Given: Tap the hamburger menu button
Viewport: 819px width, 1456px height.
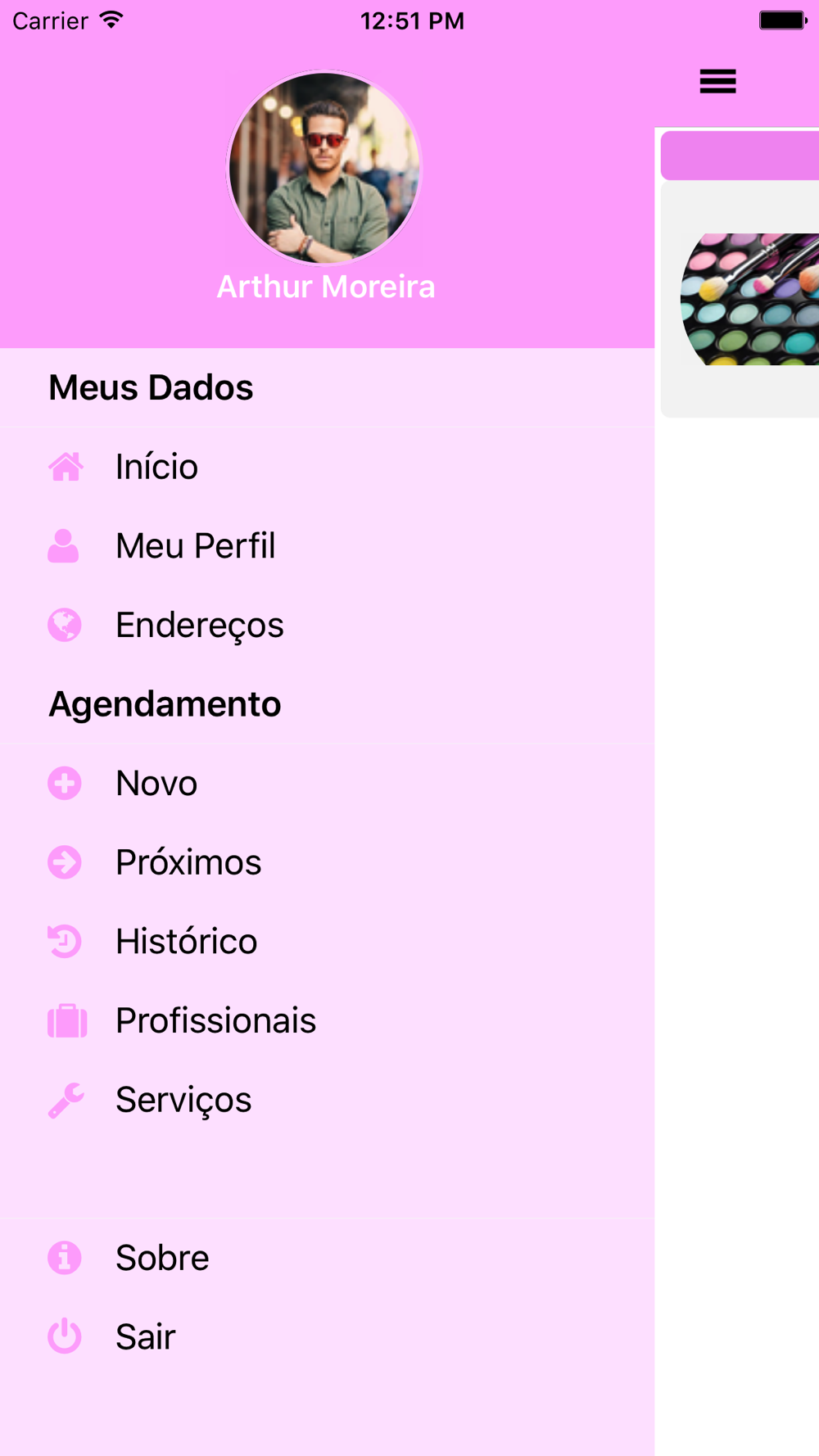Looking at the screenshot, I should 717,81.
